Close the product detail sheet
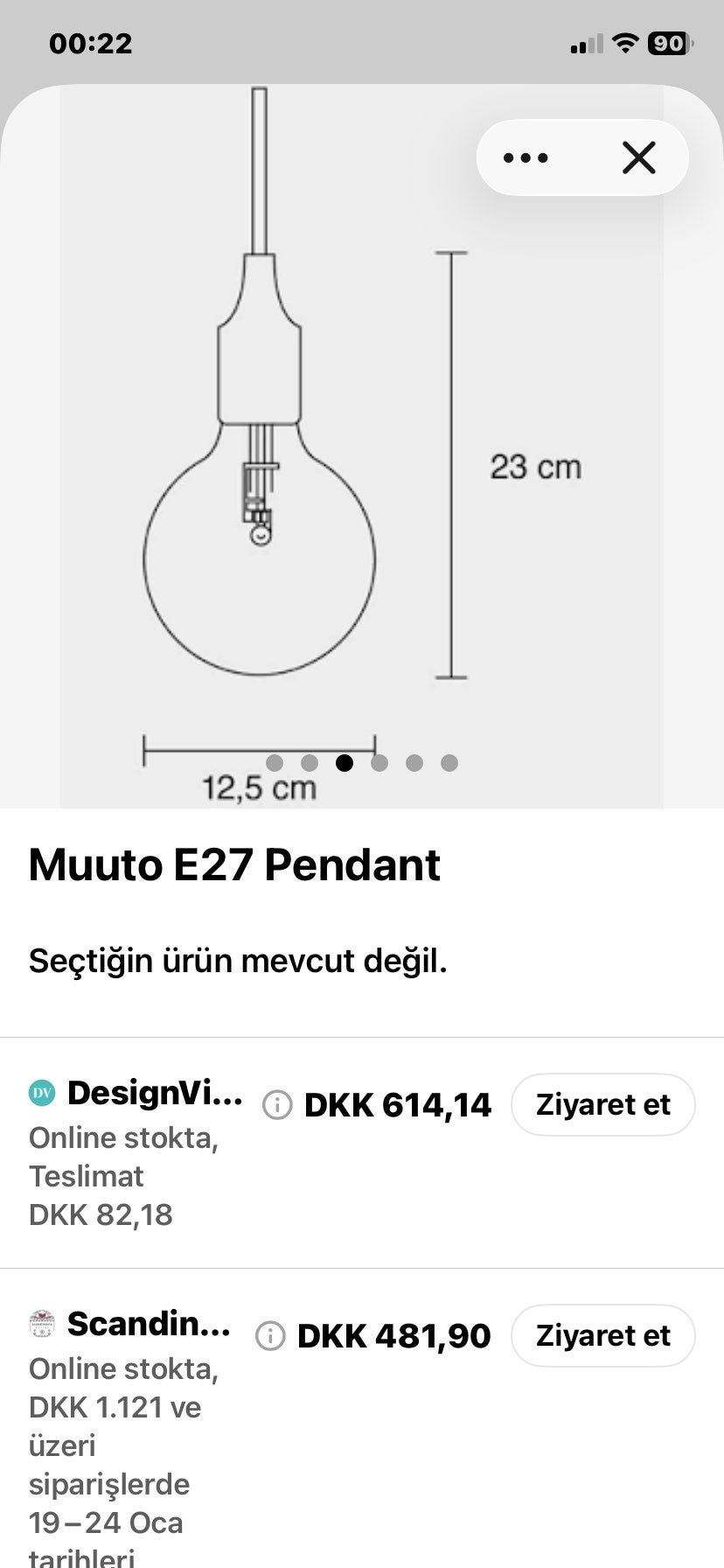This screenshot has height=1568, width=724. [639, 158]
